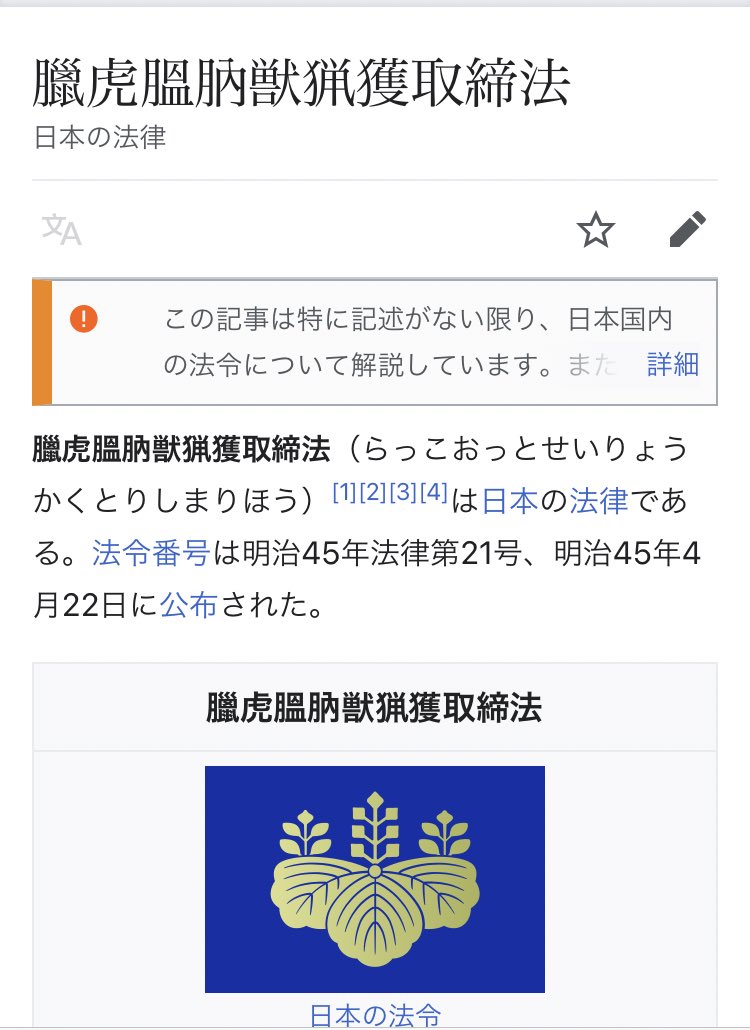Open the 法令番号 link
The width and height of the screenshot is (750, 1030).
[150, 553]
